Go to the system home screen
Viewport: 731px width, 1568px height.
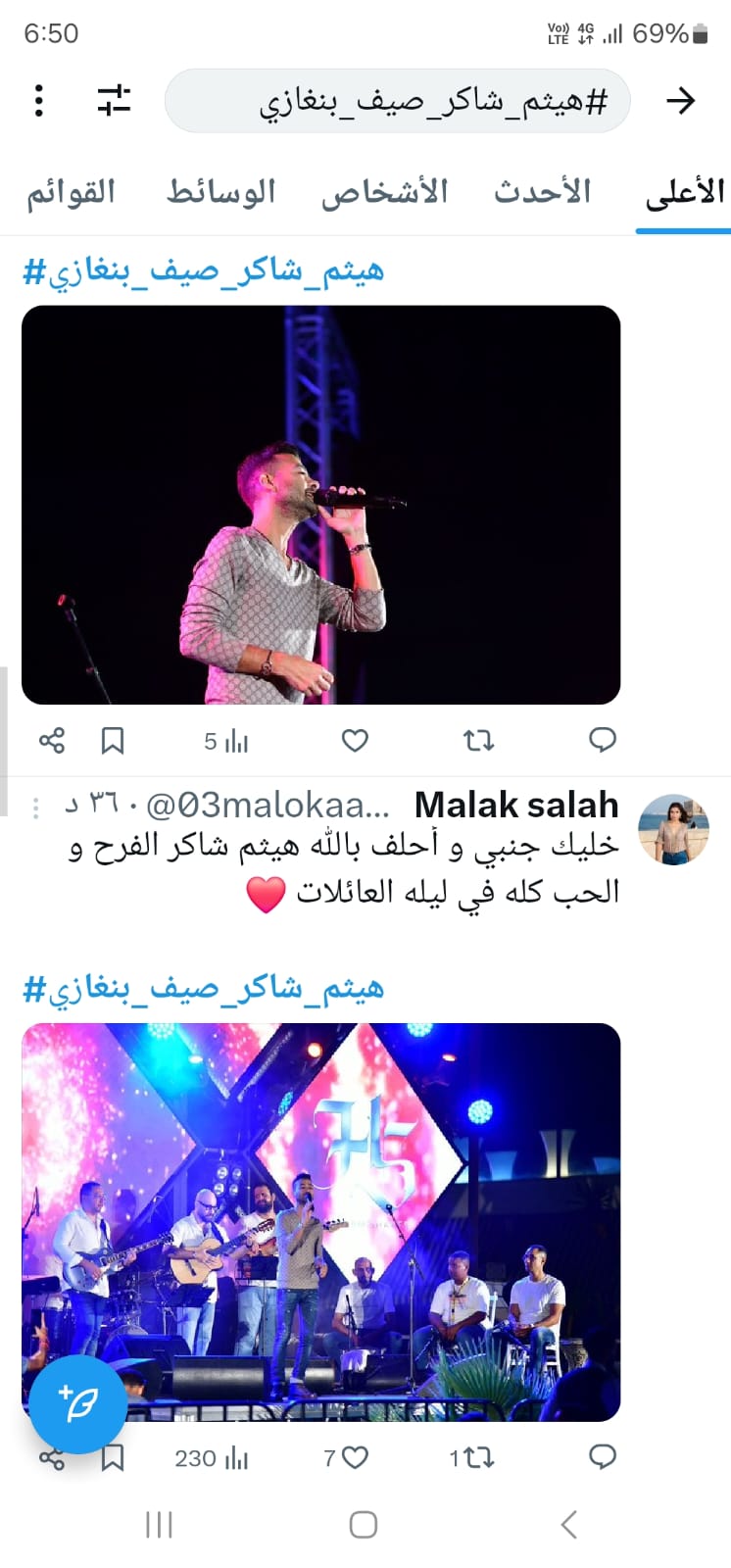click(x=364, y=1525)
